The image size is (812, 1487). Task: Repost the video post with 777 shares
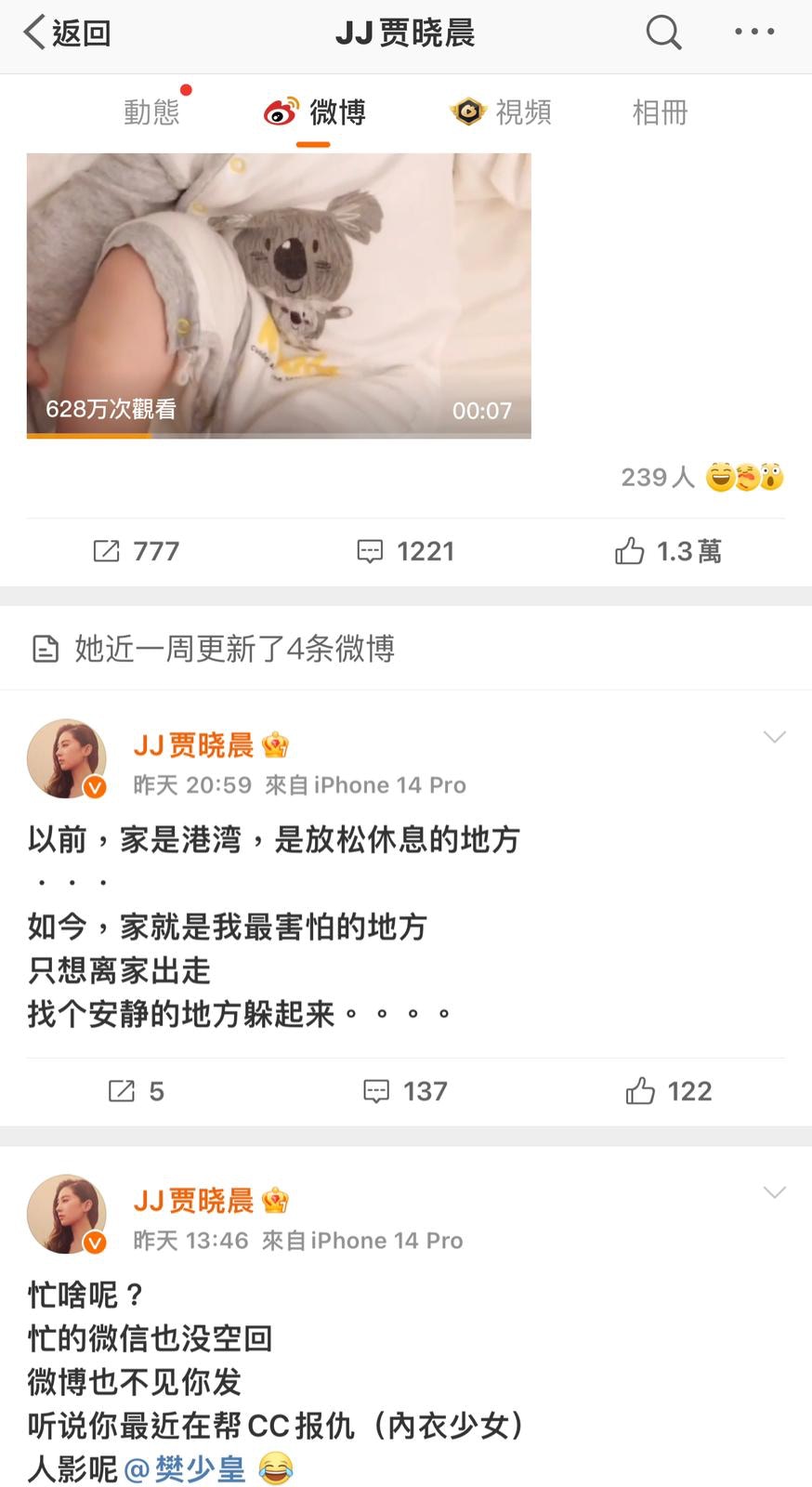(137, 551)
